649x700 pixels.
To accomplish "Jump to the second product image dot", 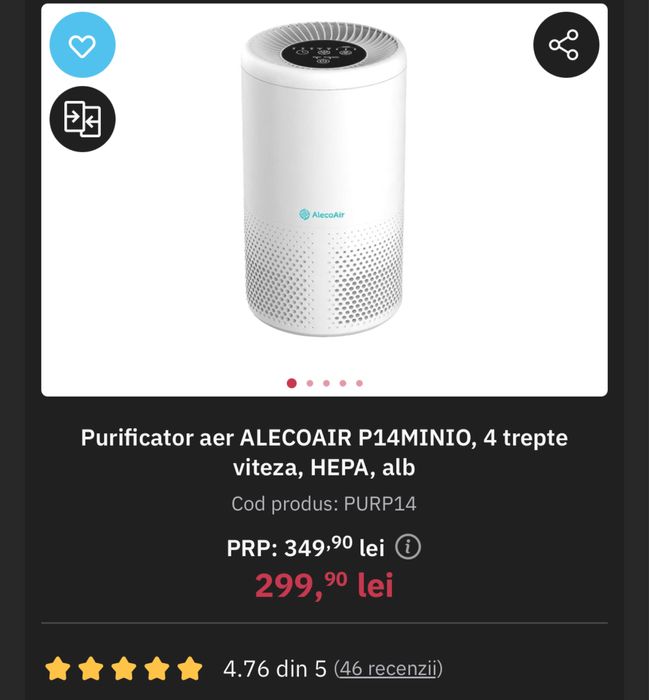I will point(310,383).
